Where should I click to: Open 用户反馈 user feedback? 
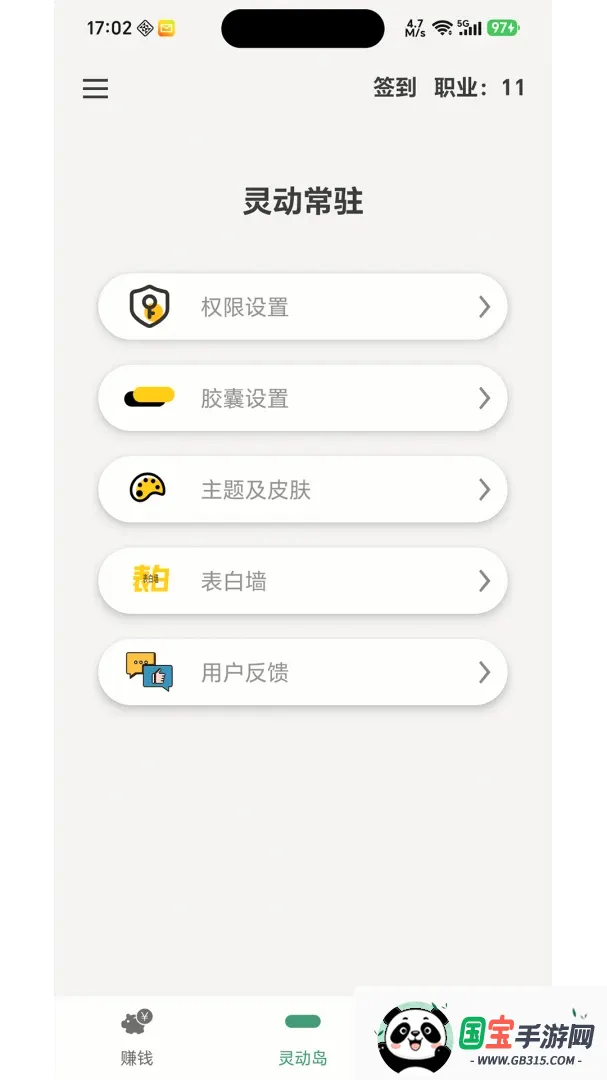[302, 672]
